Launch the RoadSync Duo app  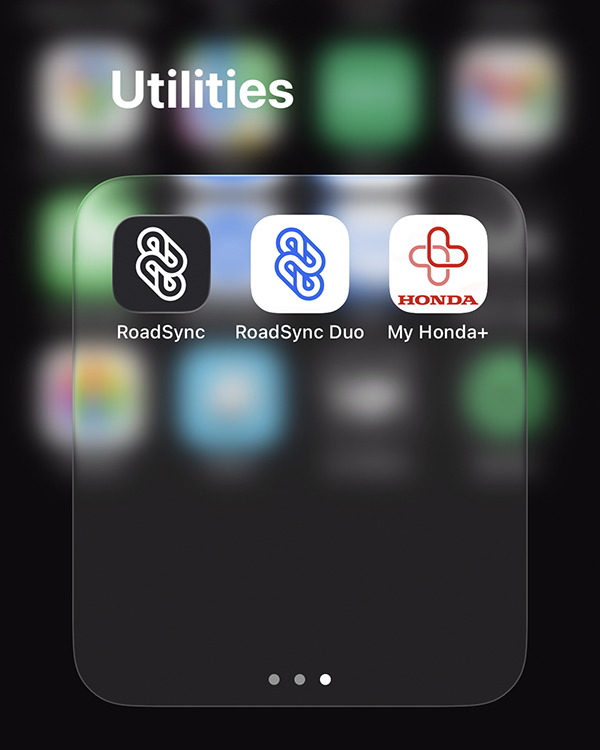(299, 264)
